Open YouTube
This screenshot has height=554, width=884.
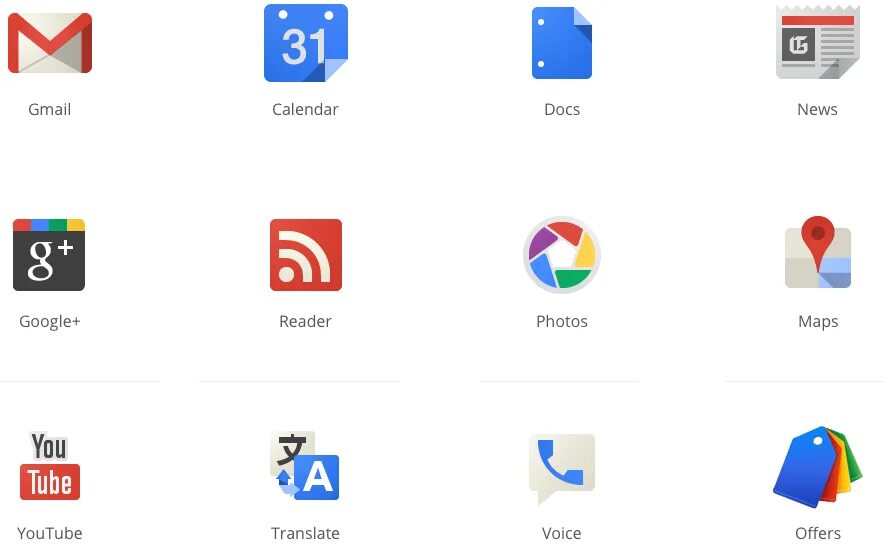coord(50,466)
